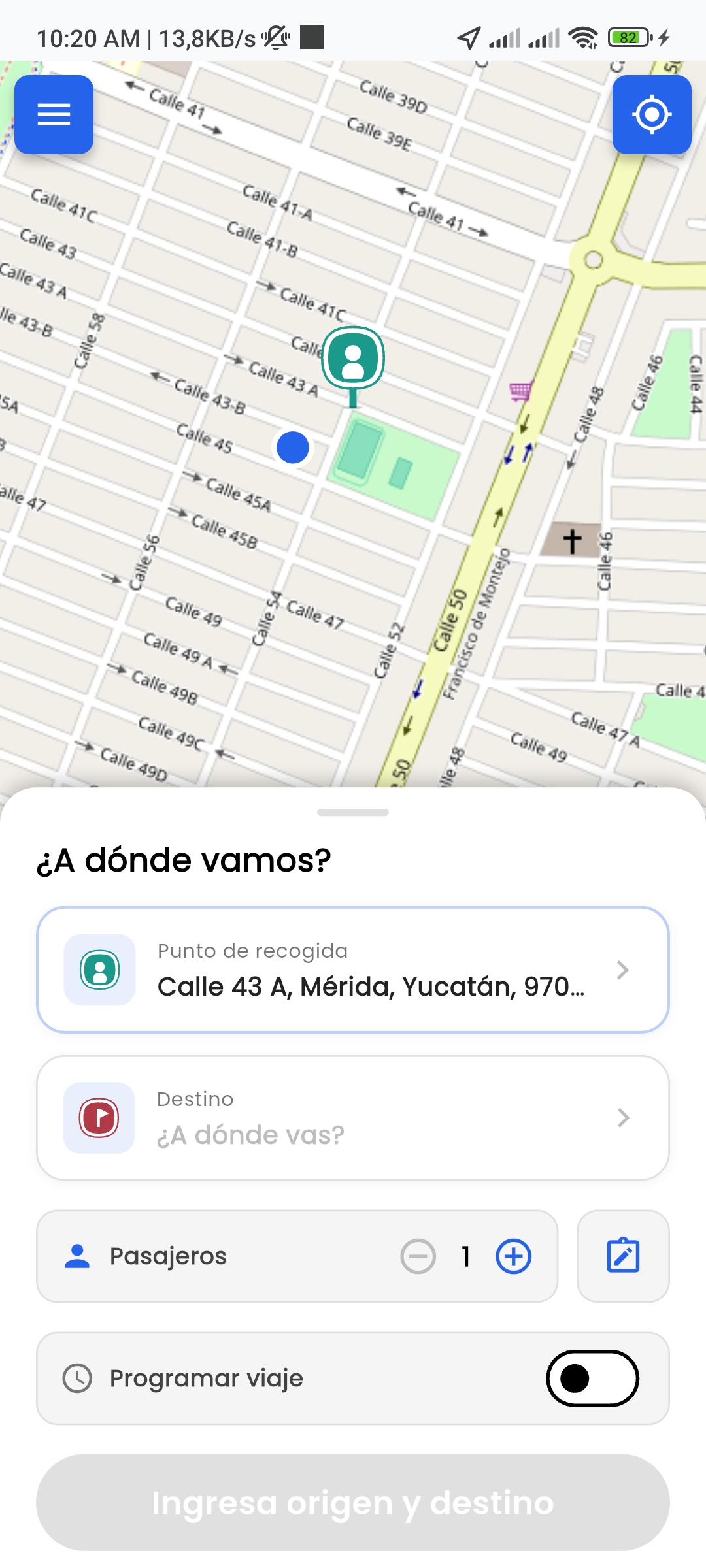Image resolution: width=706 pixels, height=1568 pixels.
Task: Tap the Pasajeros row label
Action: coord(168,1256)
